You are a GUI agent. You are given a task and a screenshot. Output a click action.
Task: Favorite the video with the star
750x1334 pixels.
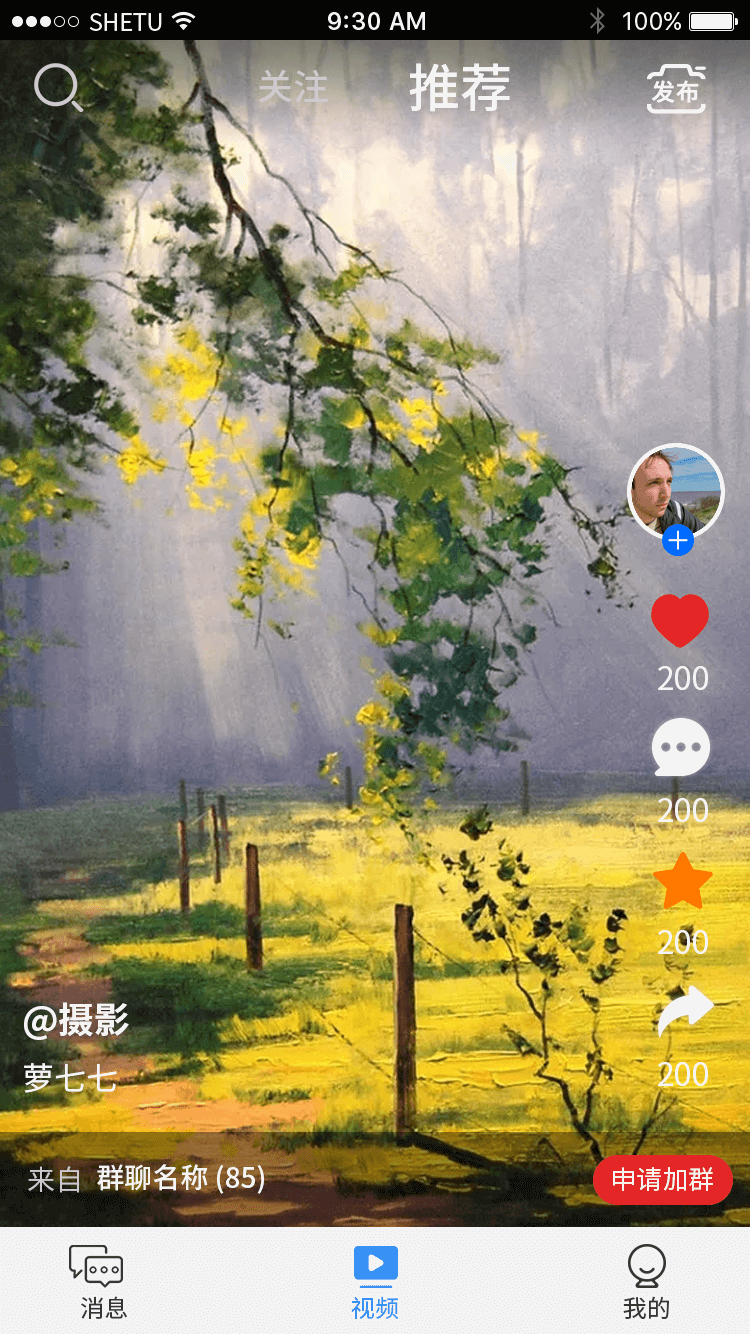click(682, 882)
